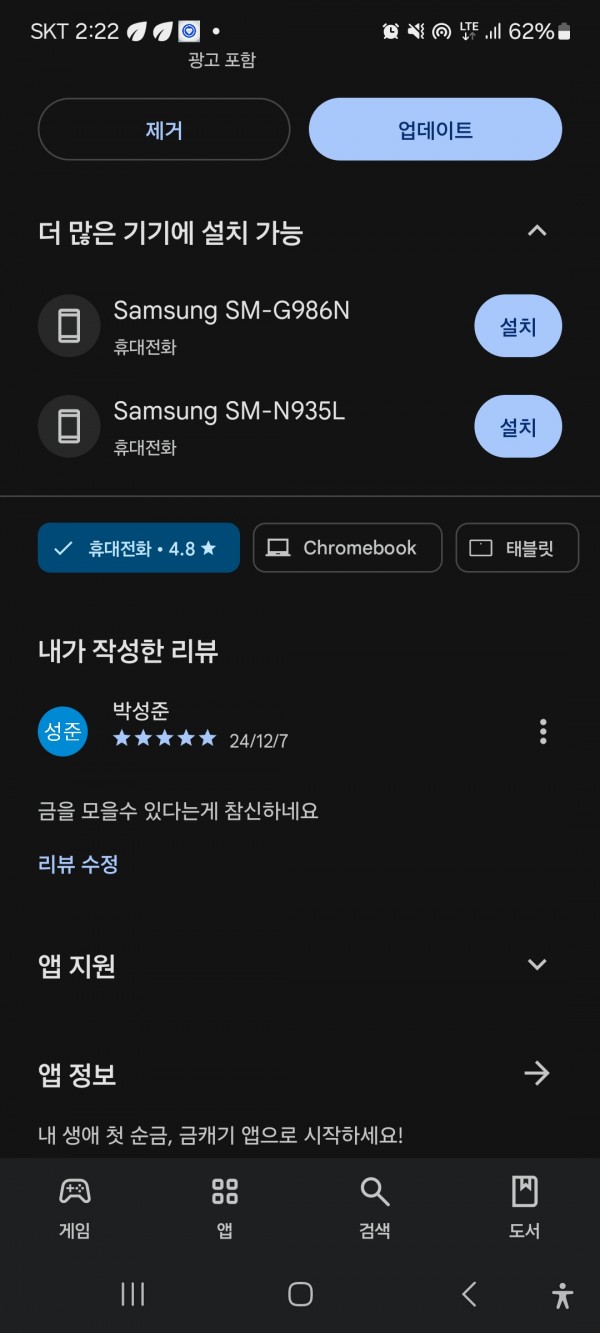600x1333 pixels.
Task: Switch to the 도서 tab
Action: pos(524,1206)
